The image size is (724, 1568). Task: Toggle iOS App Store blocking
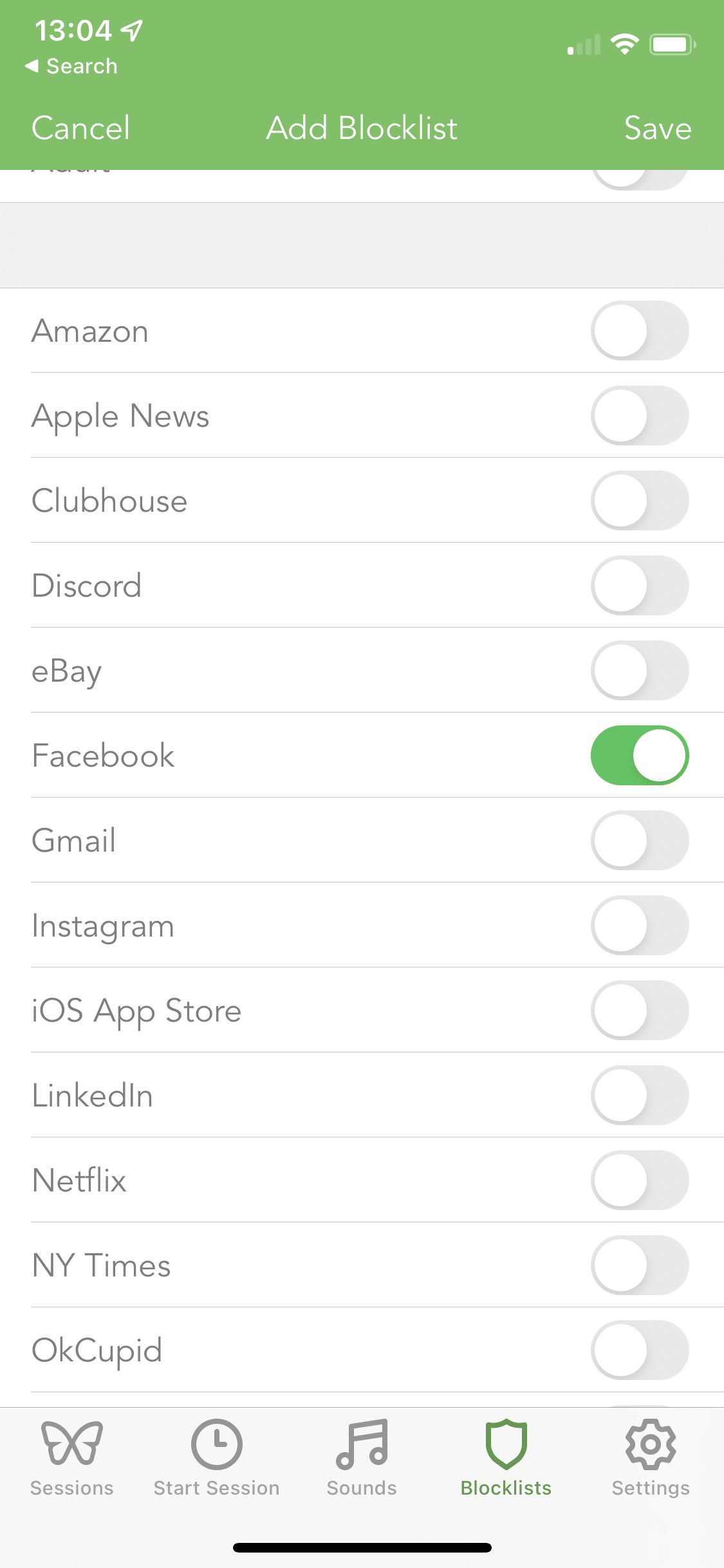coord(640,1011)
